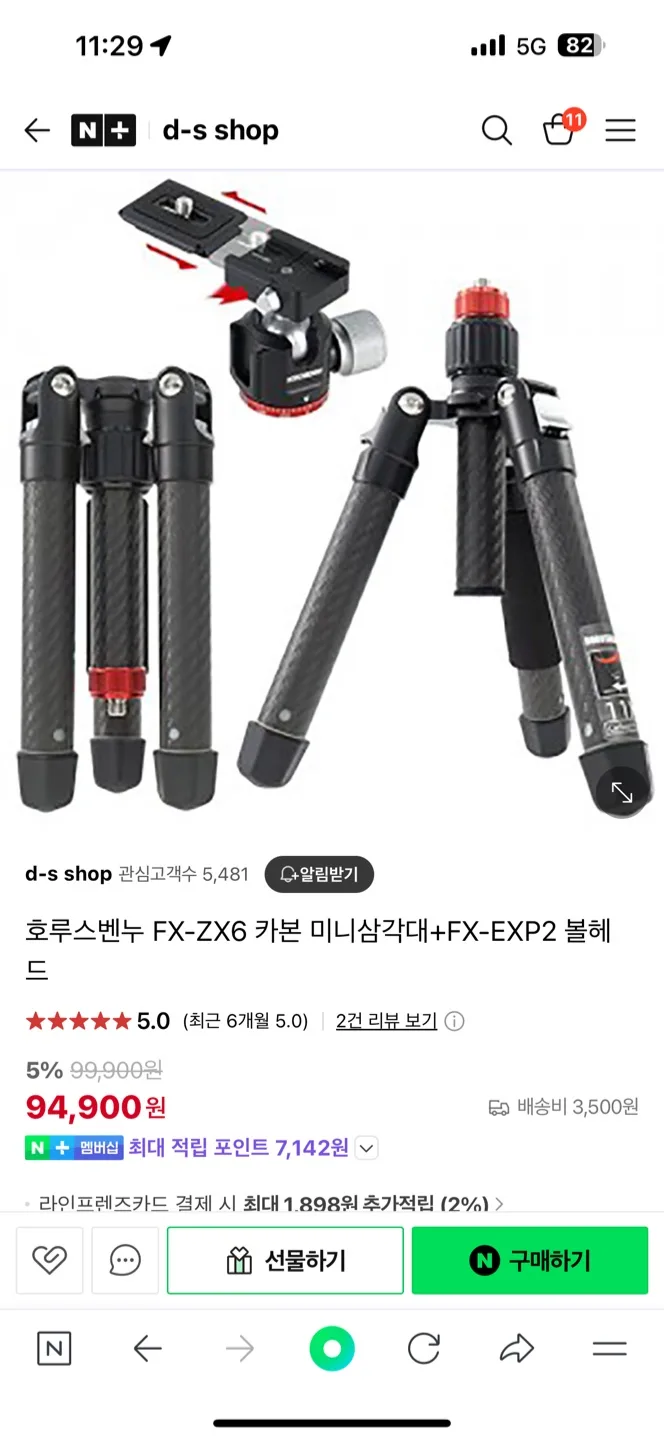
Task: Open the d-s shop store page
Action: pos(220,130)
